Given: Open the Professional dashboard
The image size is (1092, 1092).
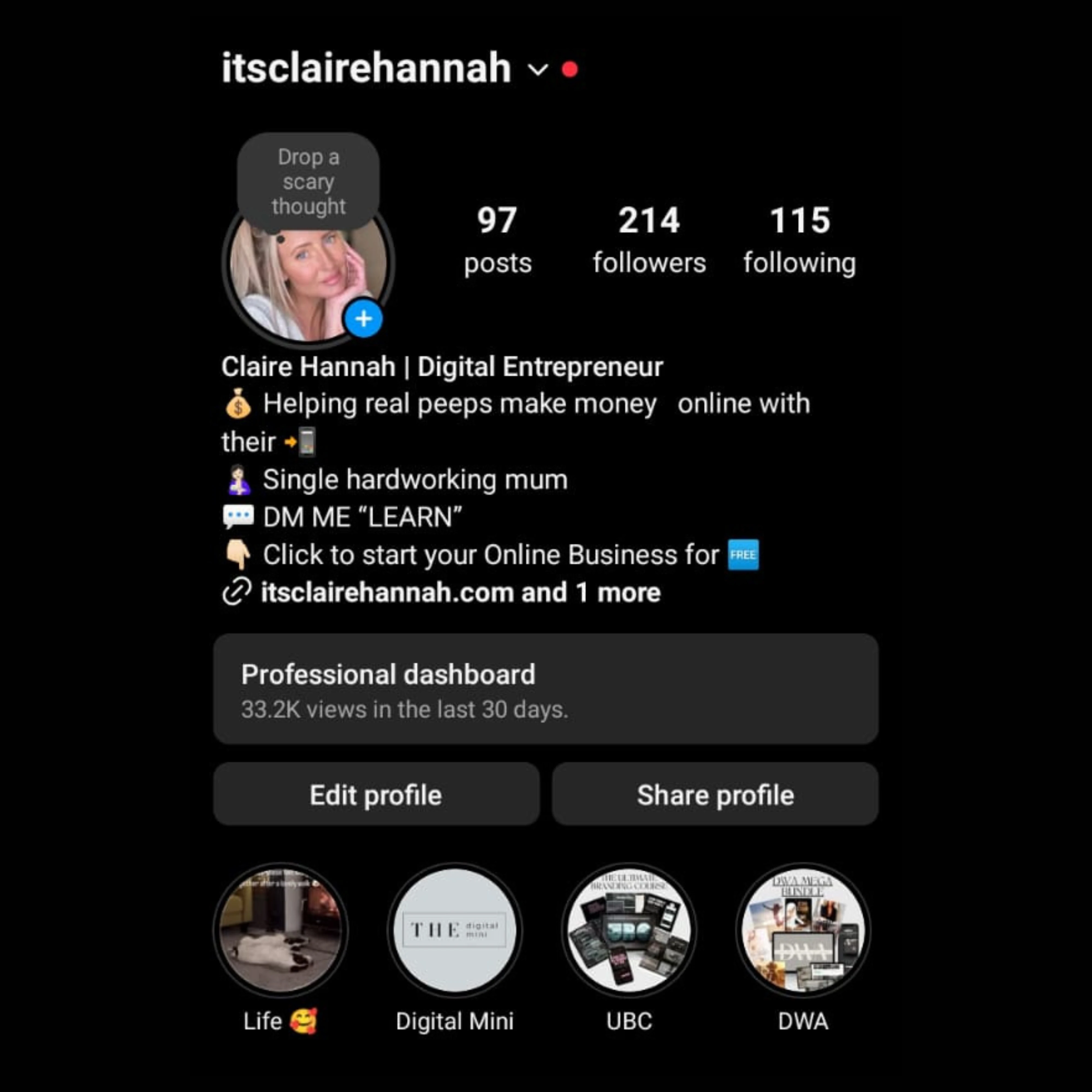Looking at the screenshot, I should (x=545, y=689).
